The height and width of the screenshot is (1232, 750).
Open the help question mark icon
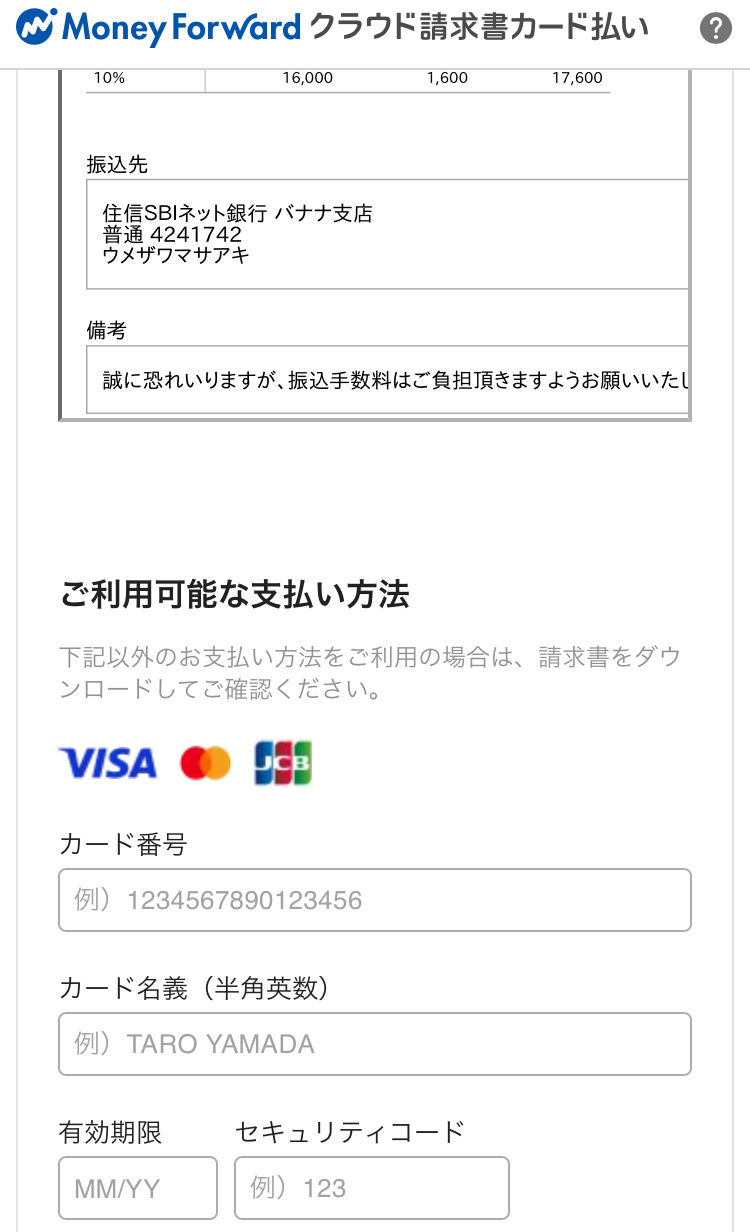[715, 29]
